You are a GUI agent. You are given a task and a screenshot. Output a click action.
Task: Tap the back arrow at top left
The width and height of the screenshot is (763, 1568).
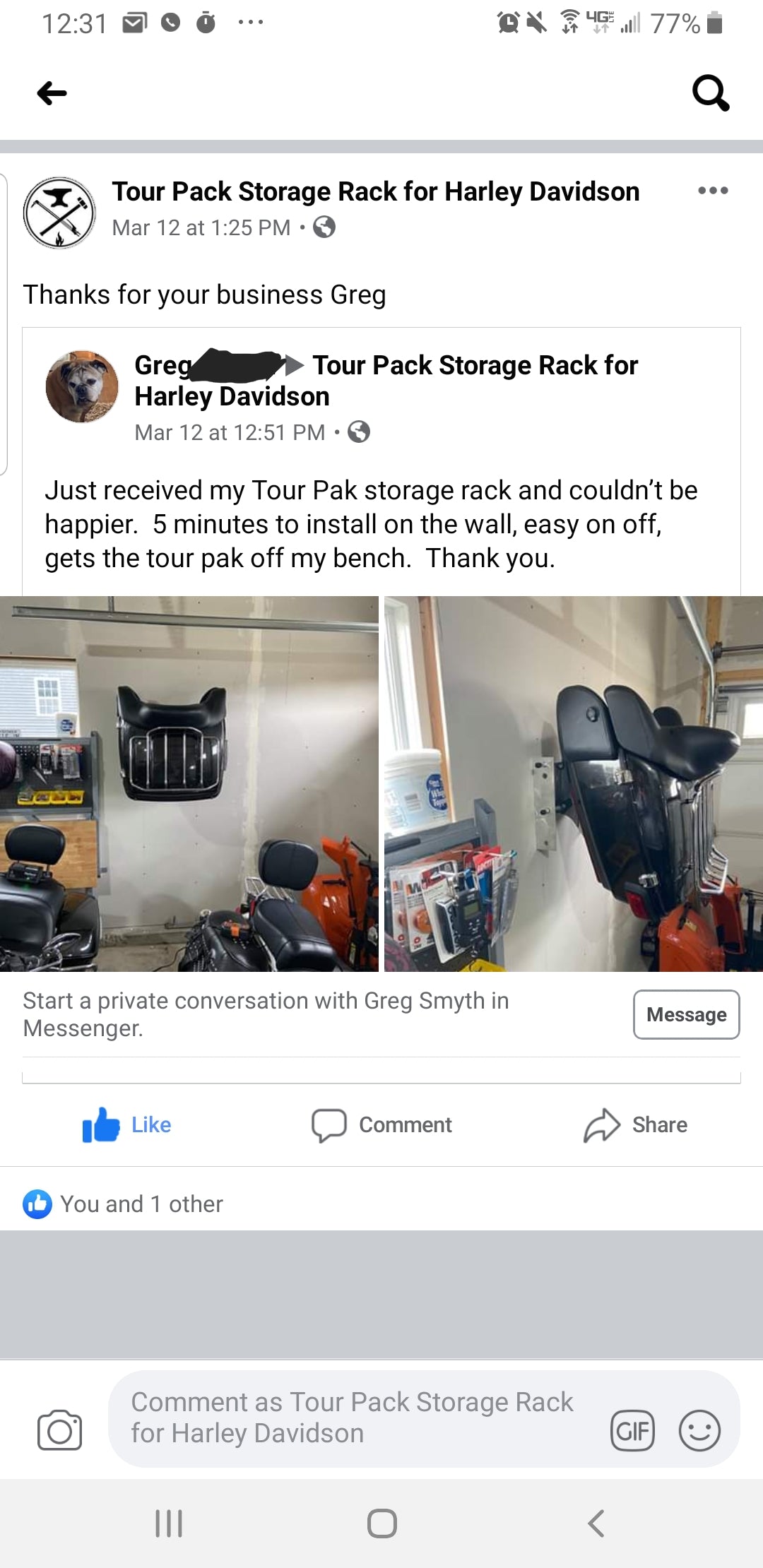[x=51, y=93]
